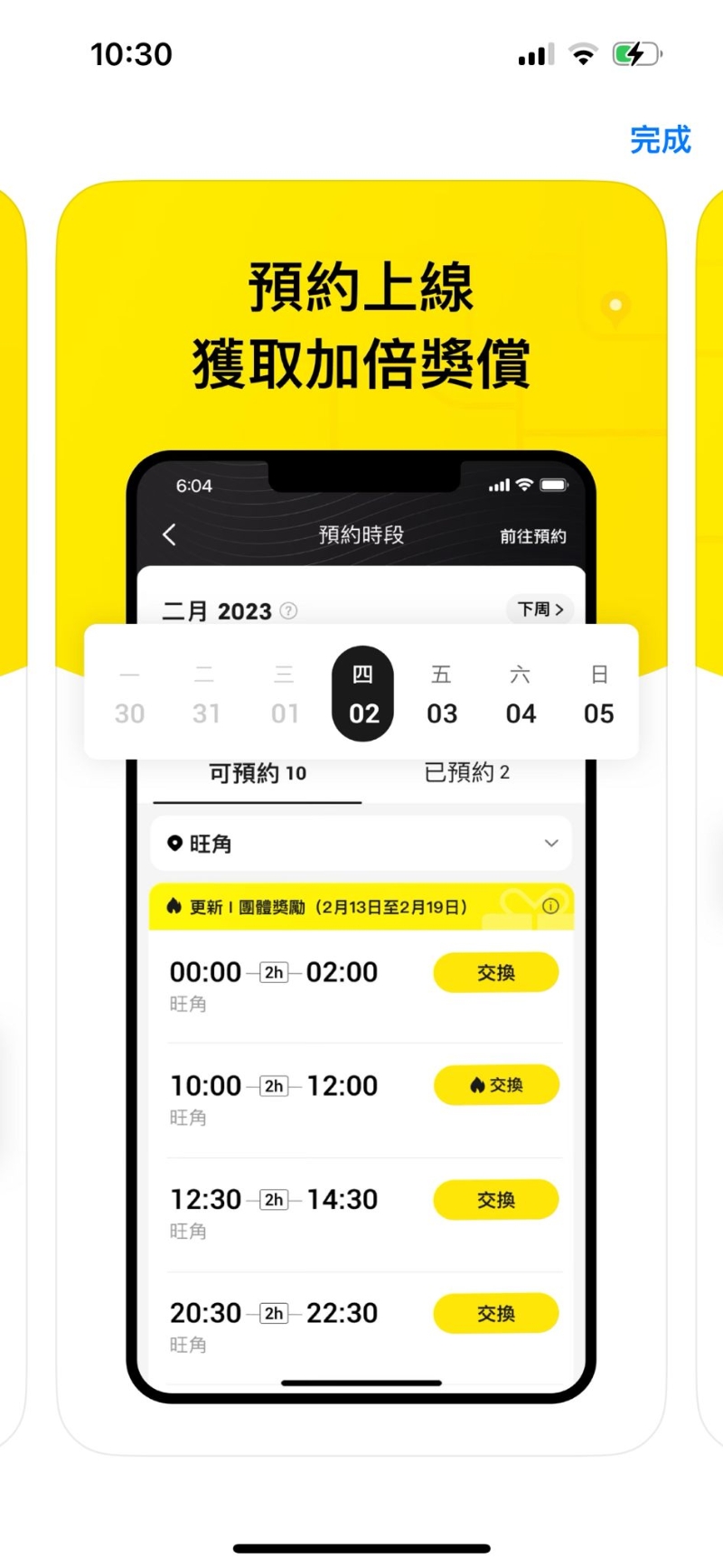
Task: Select Saturday 04 in the date picker
Action: click(x=520, y=694)
